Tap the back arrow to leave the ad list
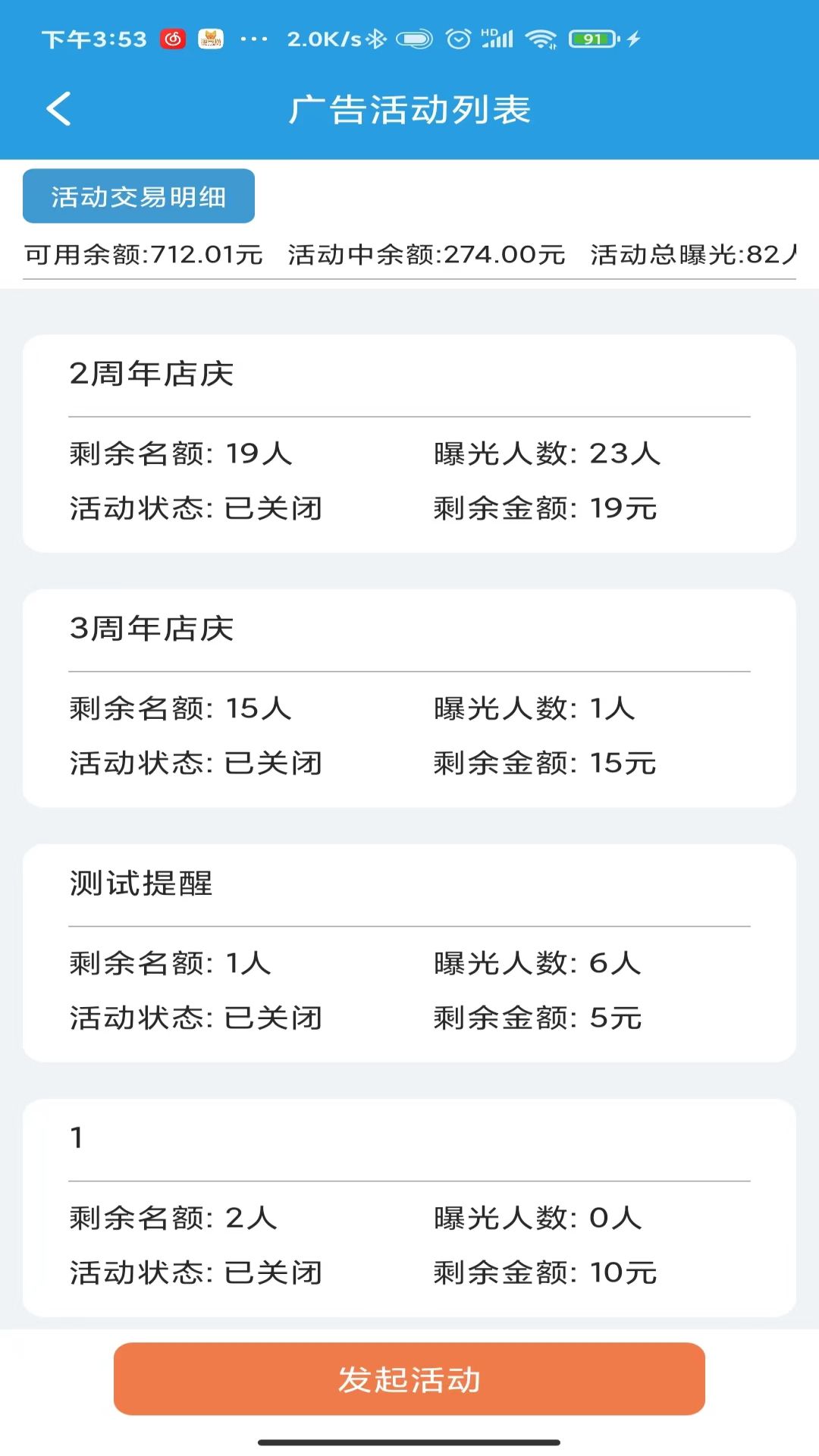Screen dimensions: 819x1456 pyautogui.click(x=58, y=108)
